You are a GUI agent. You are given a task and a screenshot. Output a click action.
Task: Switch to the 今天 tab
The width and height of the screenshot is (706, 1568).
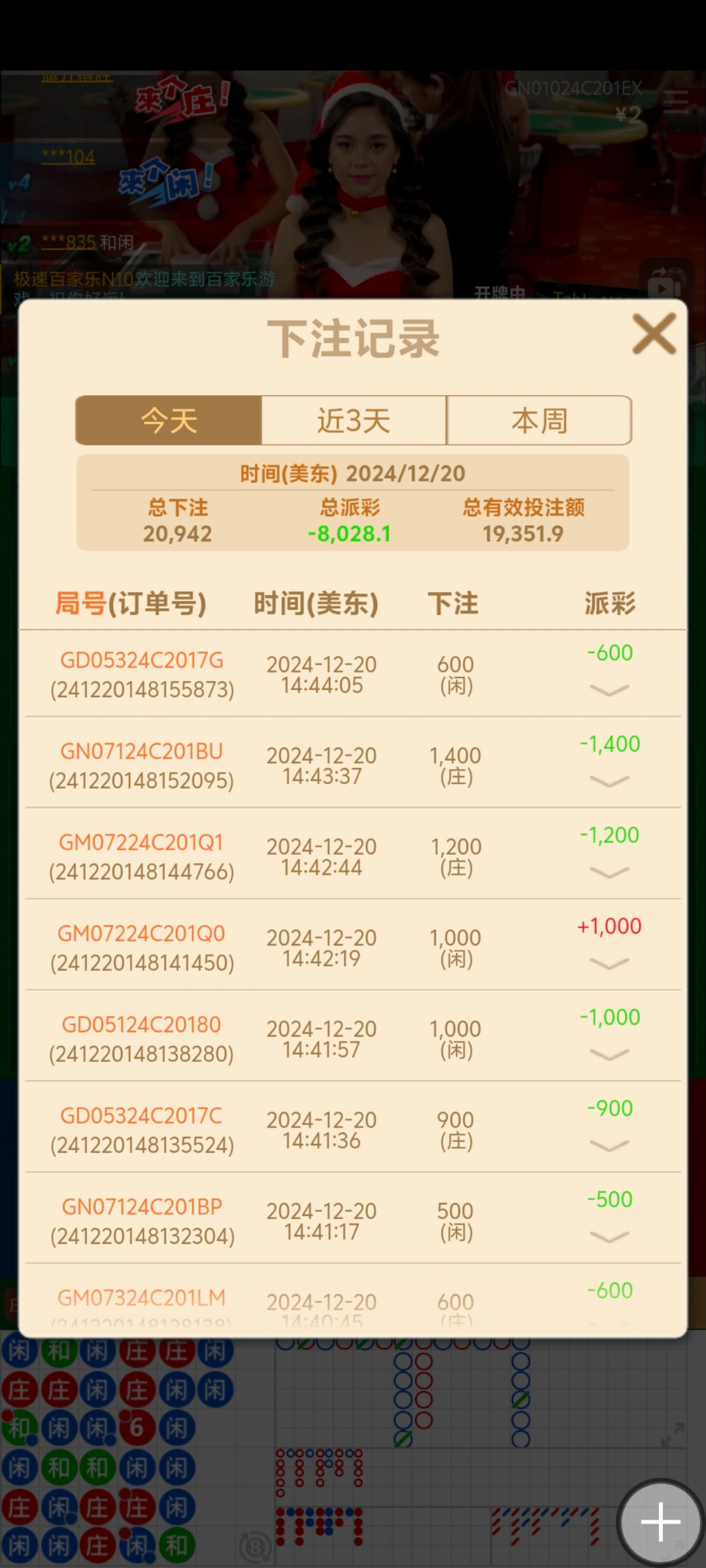tap(169, 420)
